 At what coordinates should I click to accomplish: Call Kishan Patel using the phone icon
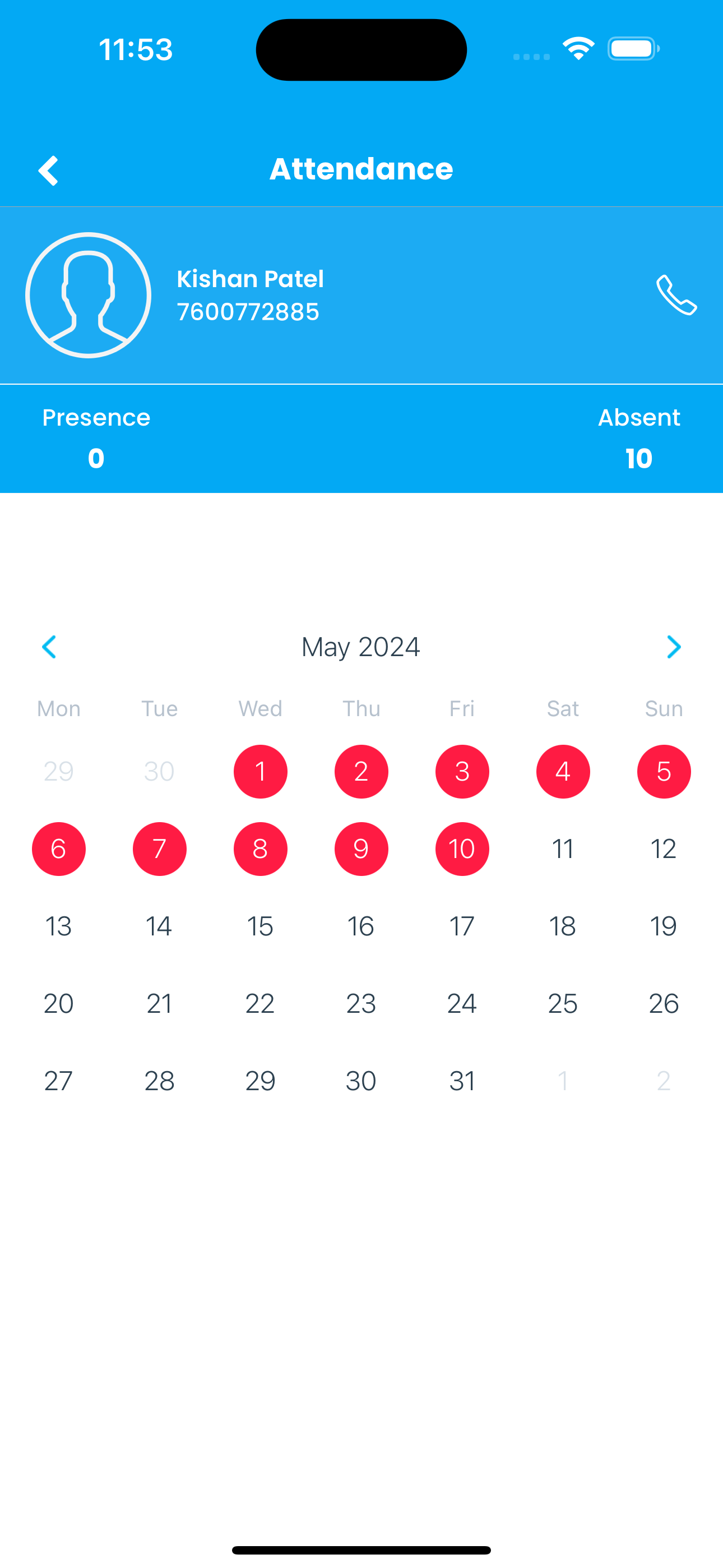tap(676, 295)
